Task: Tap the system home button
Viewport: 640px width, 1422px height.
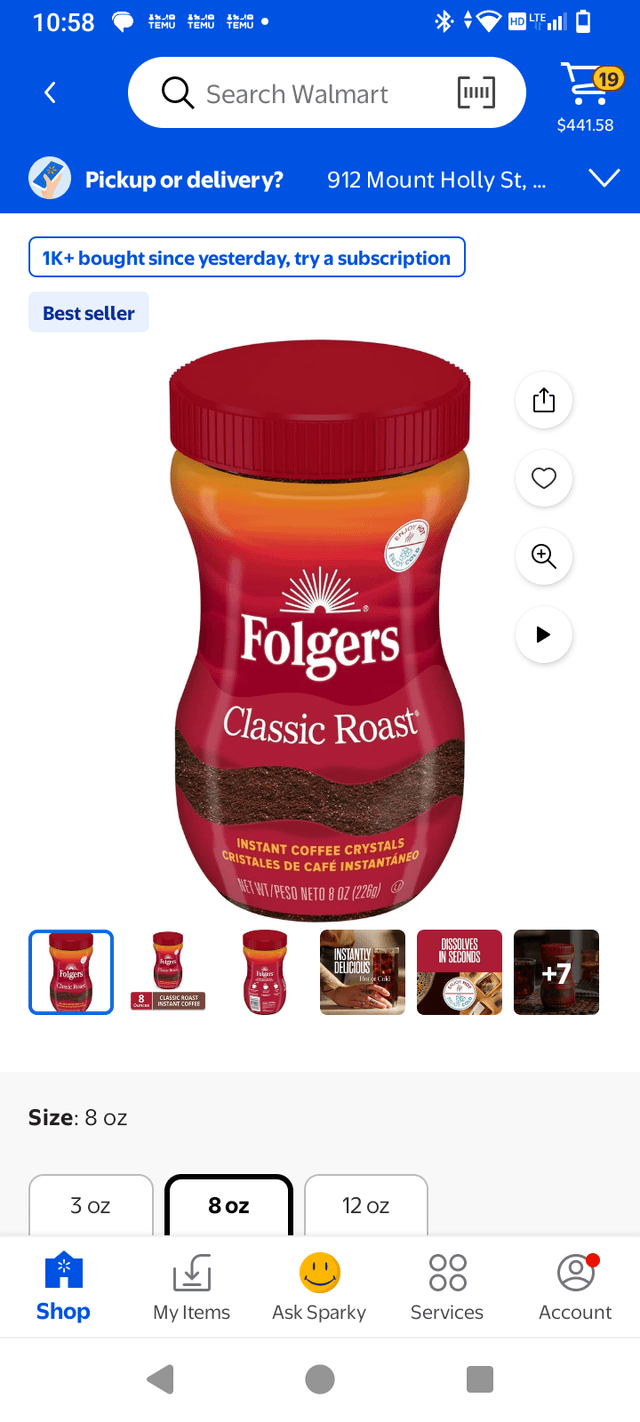Action: click(320, 1379)
